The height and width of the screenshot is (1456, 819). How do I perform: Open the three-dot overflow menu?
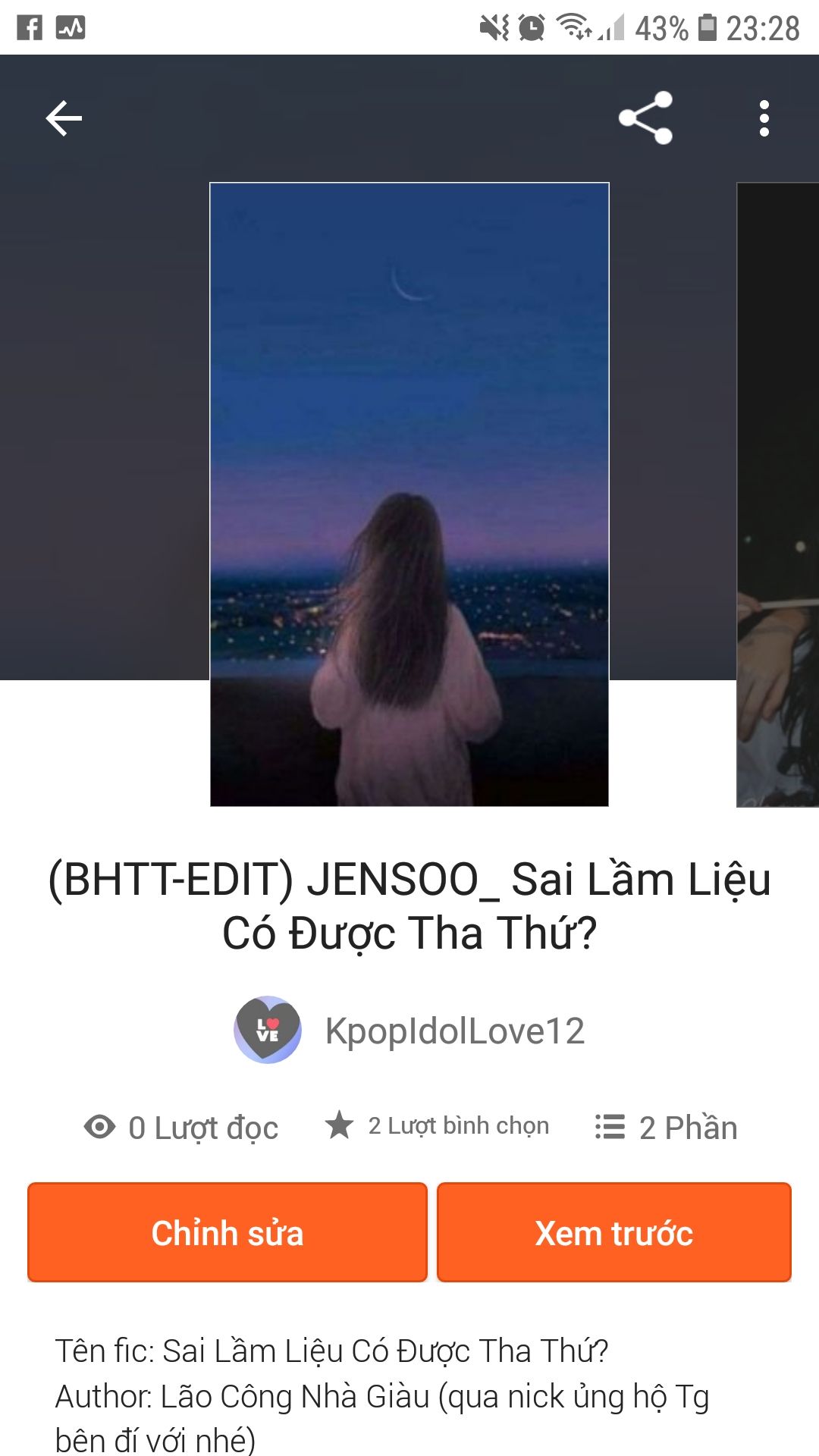(764, 118)
